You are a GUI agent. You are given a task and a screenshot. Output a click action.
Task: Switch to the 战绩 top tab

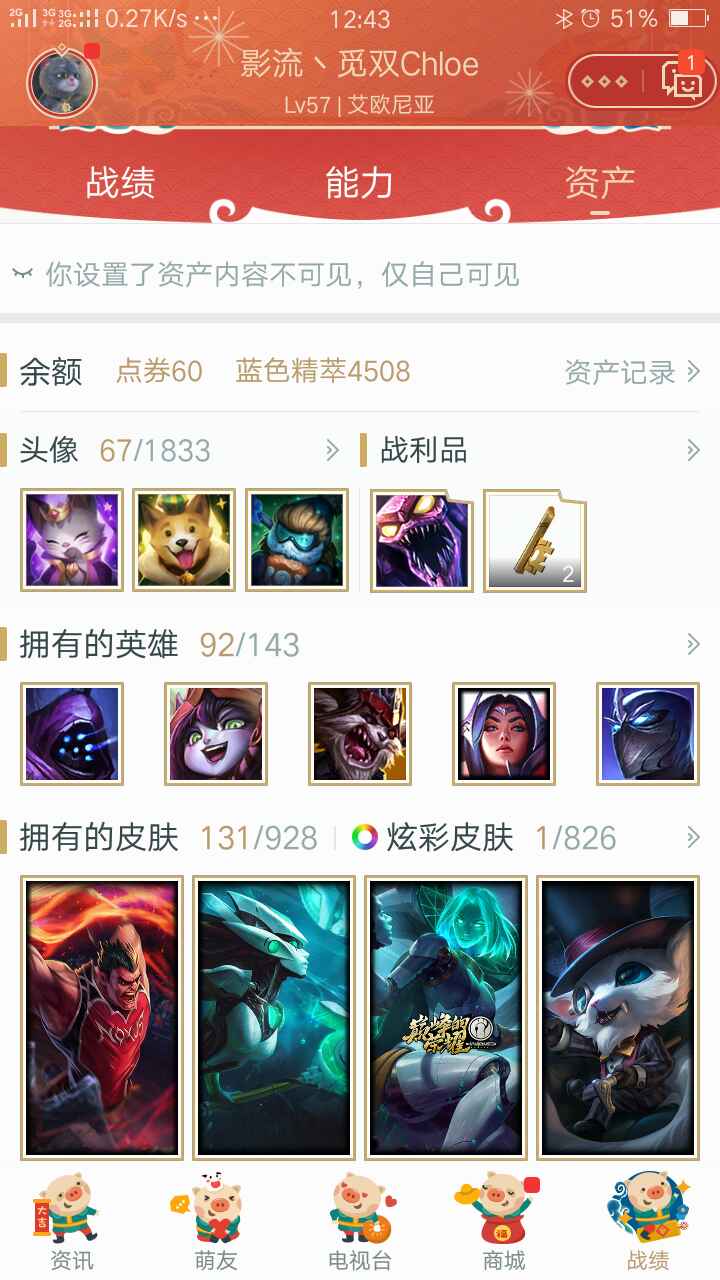120,184
